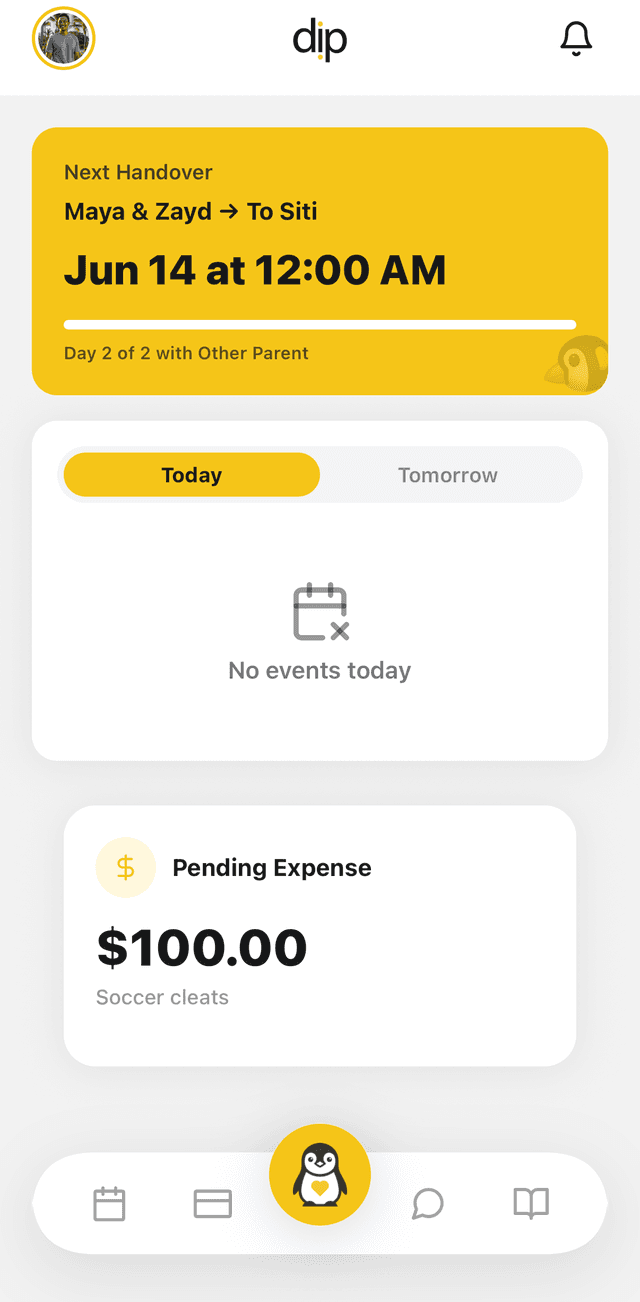Go to the calendar tab
This screenshot has width=640, height=1302.
pos(109,1203)
